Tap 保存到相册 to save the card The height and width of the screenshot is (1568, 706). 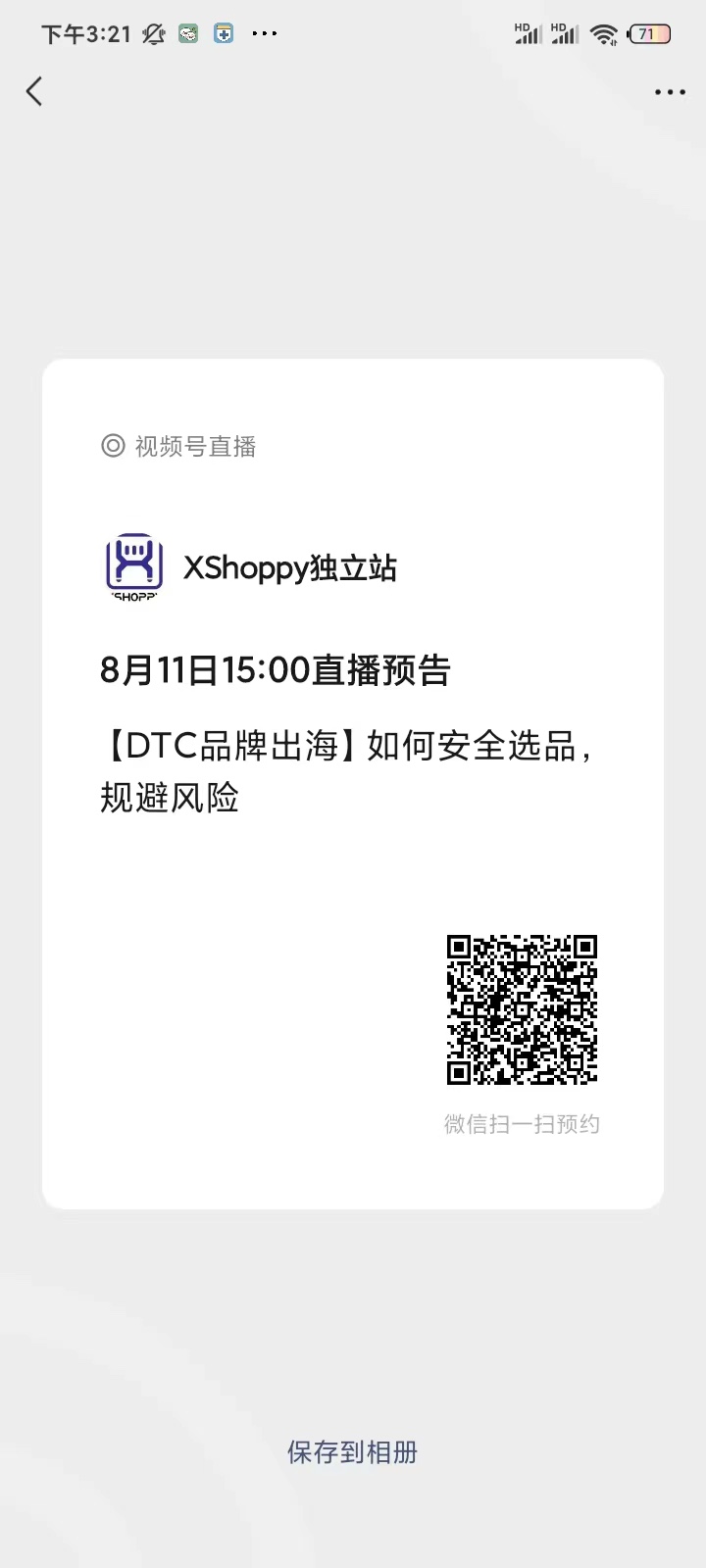tap(352, 1451)
